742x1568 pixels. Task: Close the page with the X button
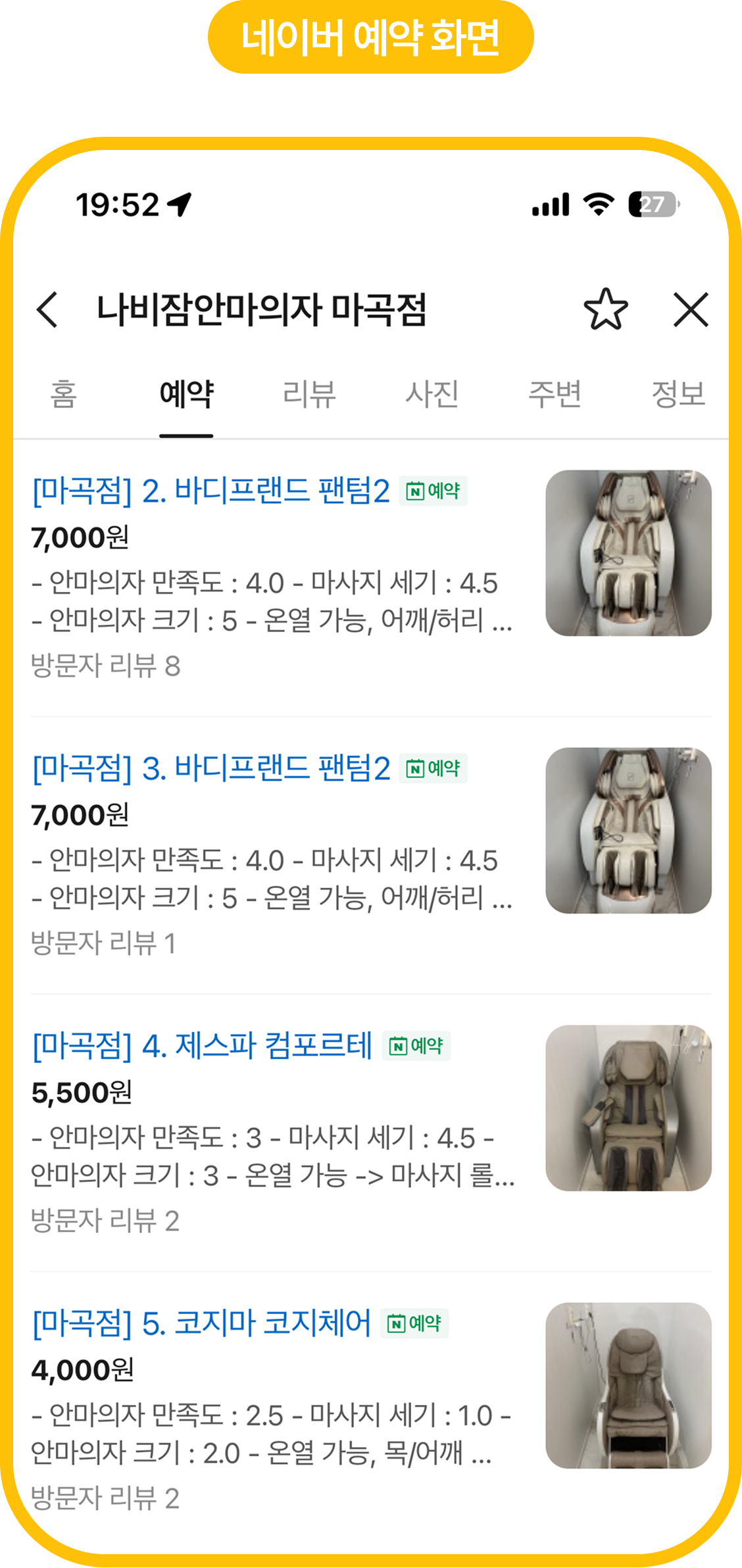click(x=690, y=309)
